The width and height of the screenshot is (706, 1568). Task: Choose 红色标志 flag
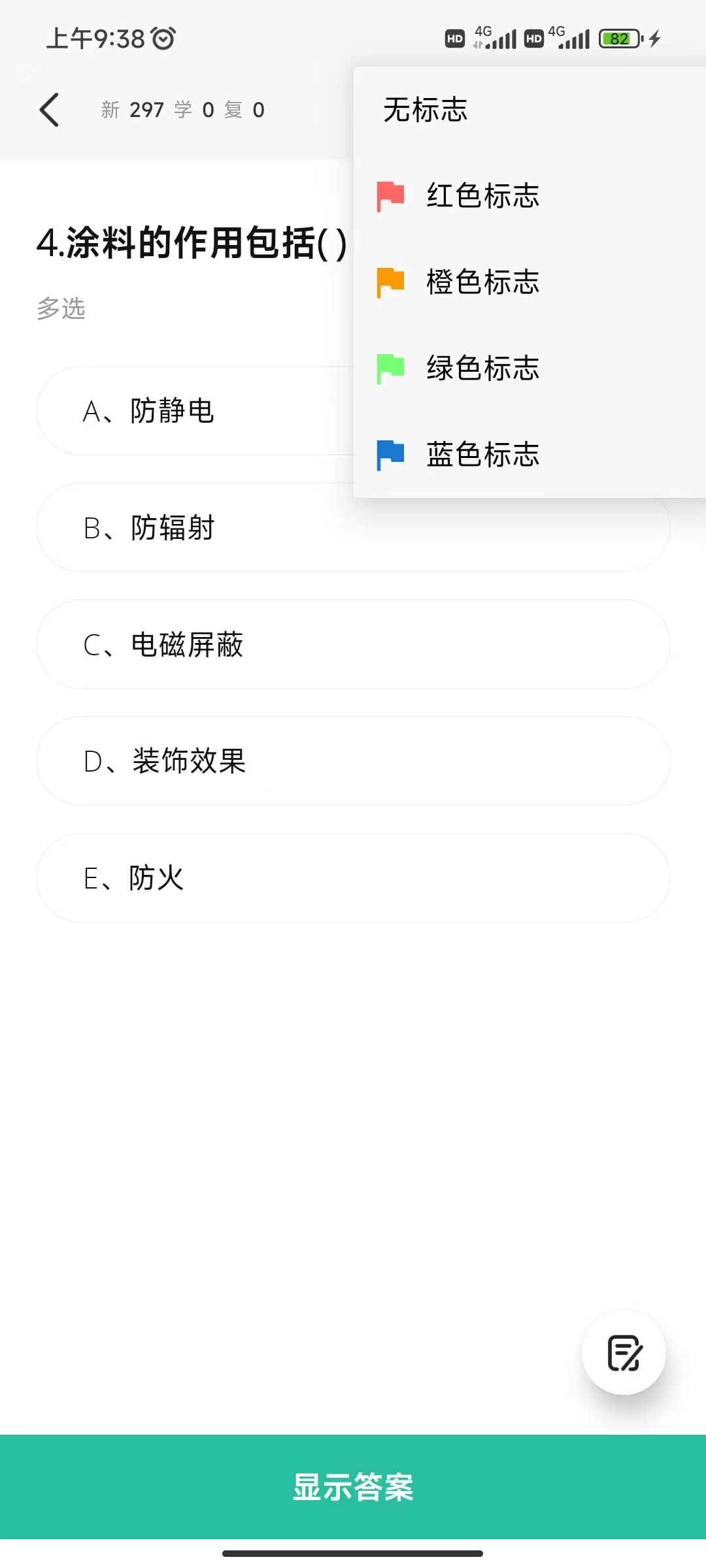(529, 196)
